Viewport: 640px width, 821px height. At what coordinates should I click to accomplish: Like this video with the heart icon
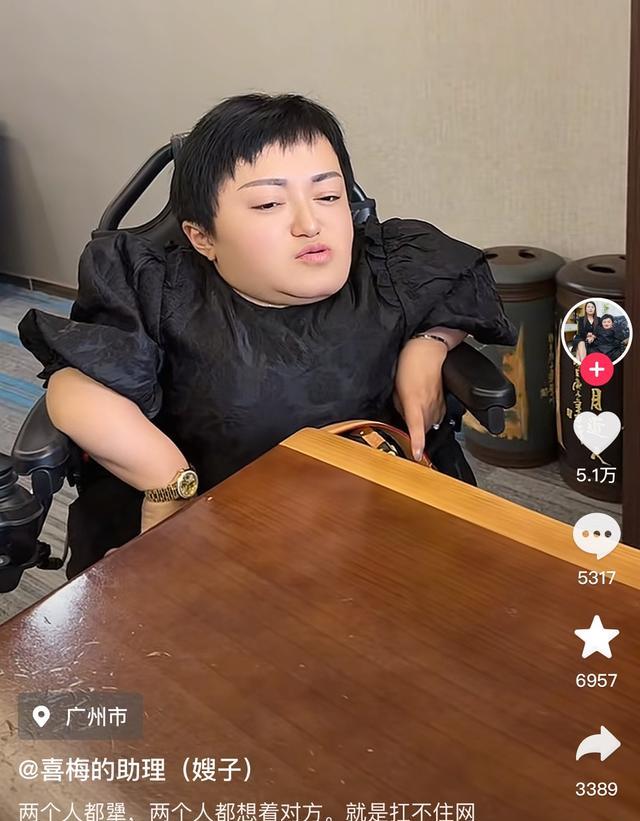click(x=597, y=433)
